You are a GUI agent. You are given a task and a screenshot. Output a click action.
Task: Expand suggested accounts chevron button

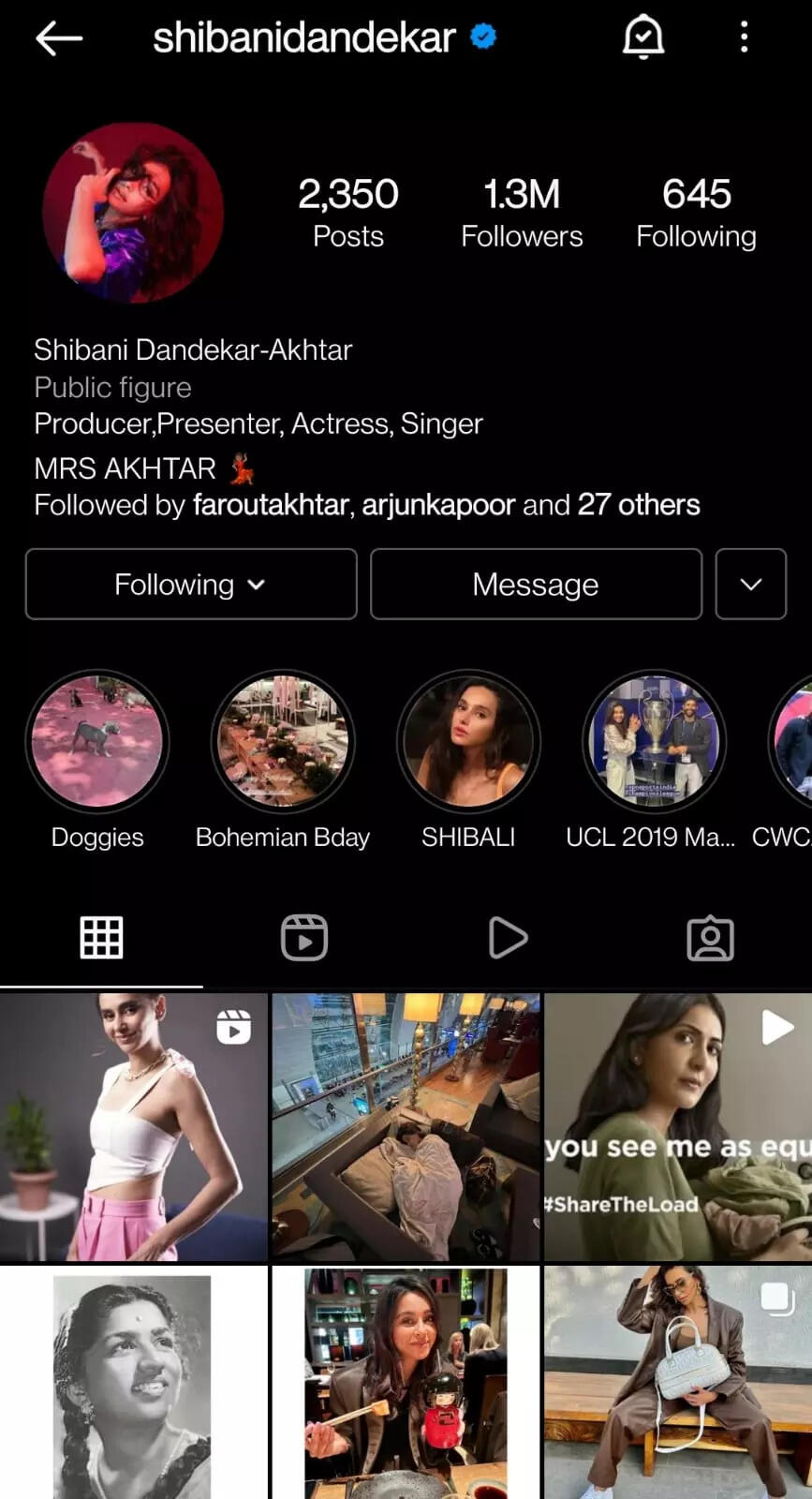point(750,584)
